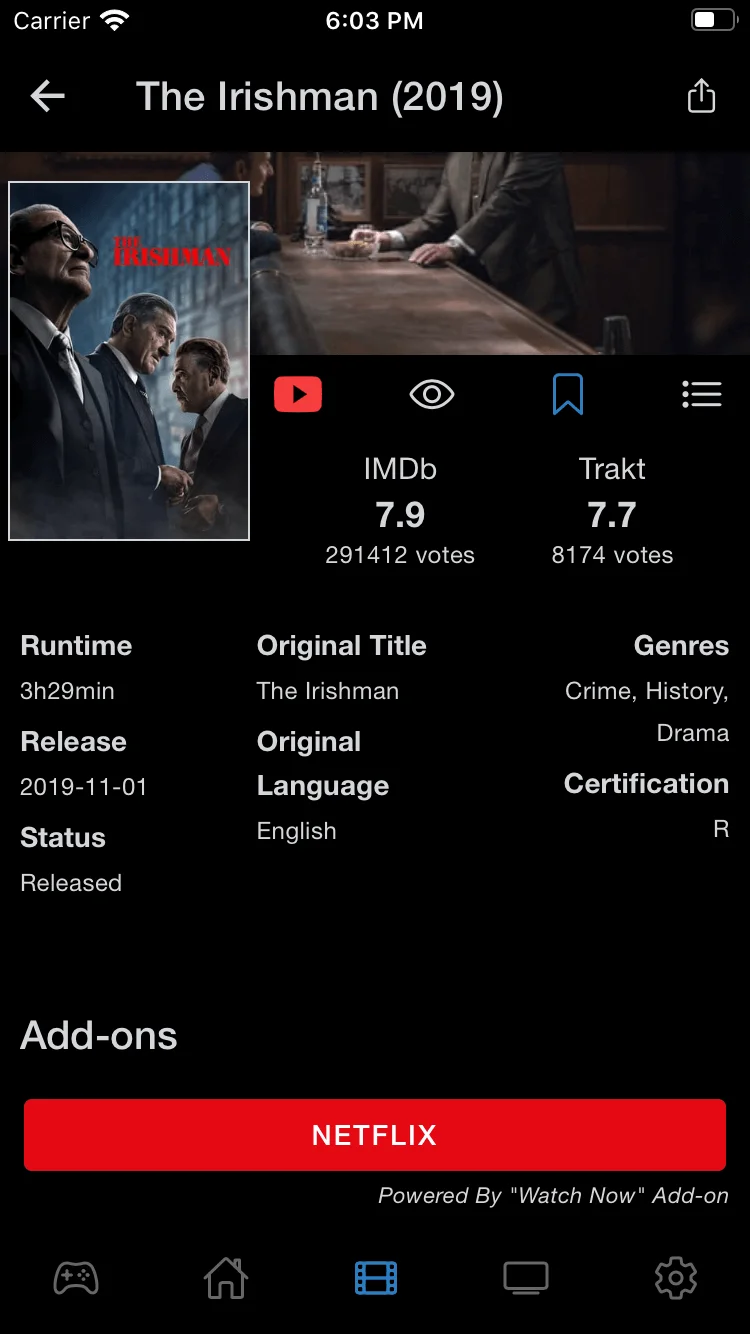Navigate back with the arrow
This screenshot has height=1334, width=750.
[46, 96]
